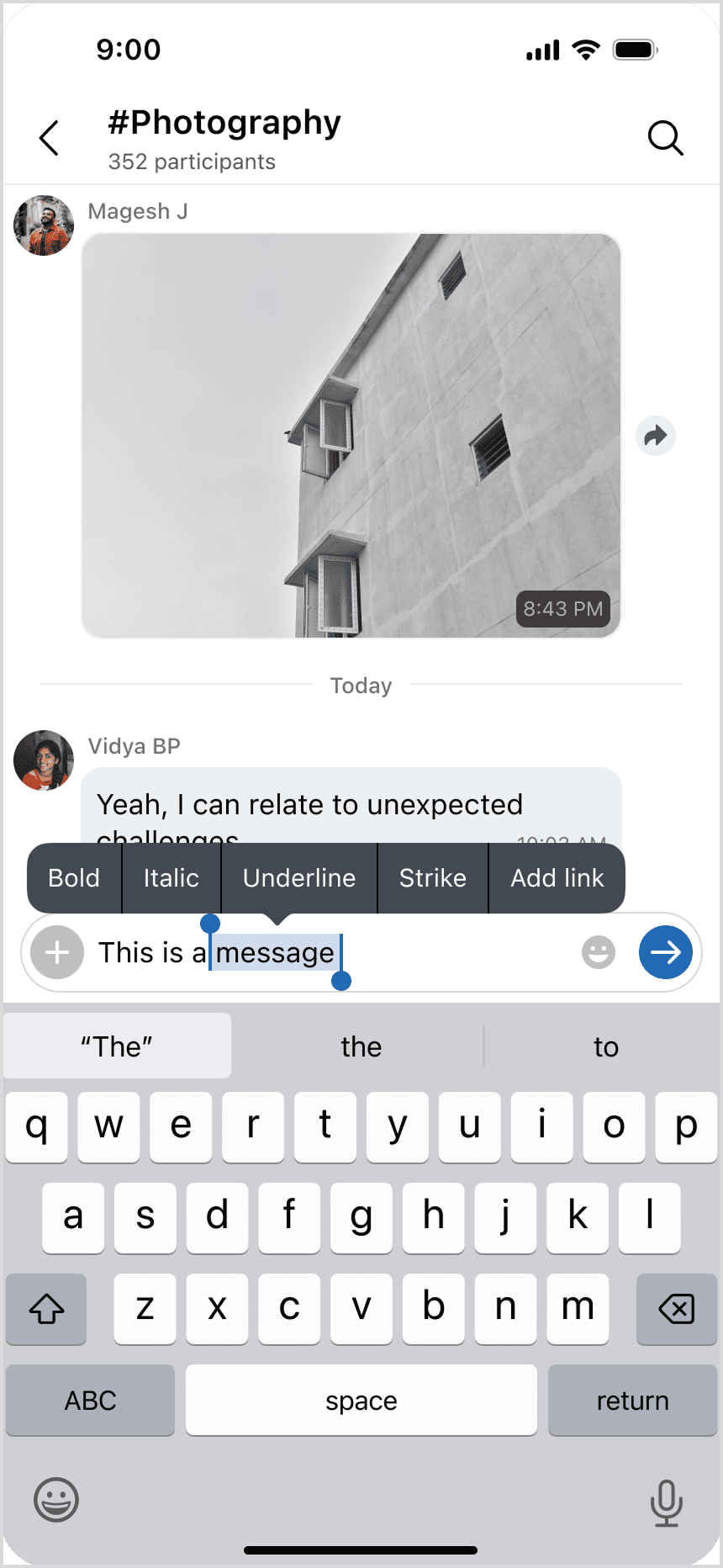Screen dimensions: 723x1568
Task: Switch keyboard using the ABC key
Action: coord(91,1401)
